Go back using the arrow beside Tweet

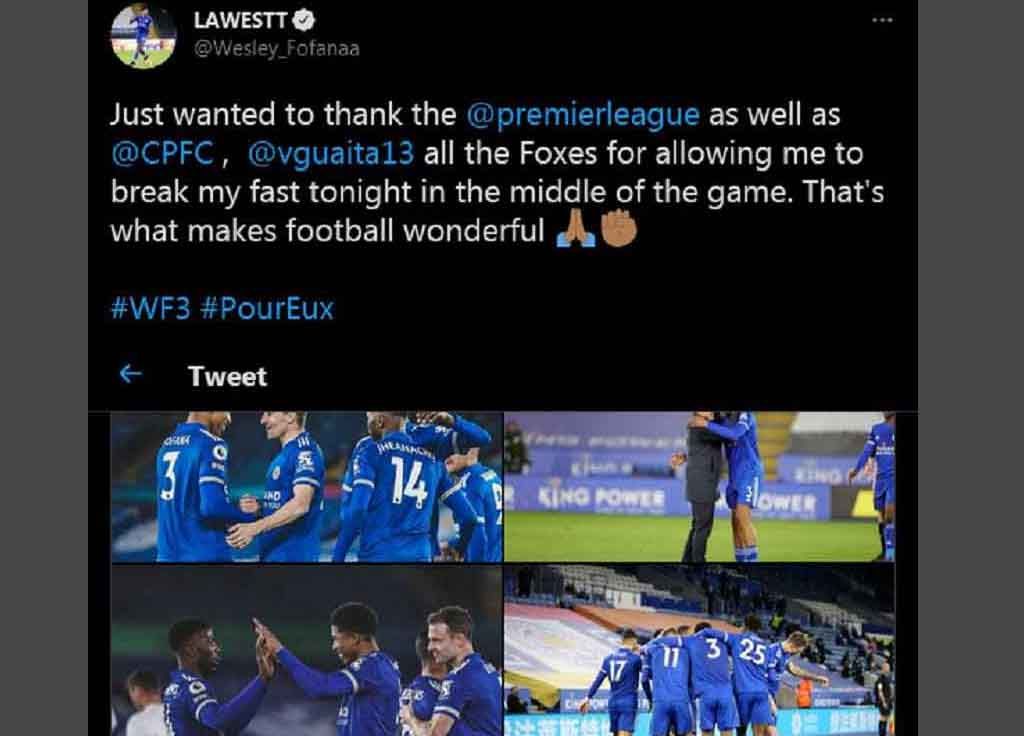[130, 375]
